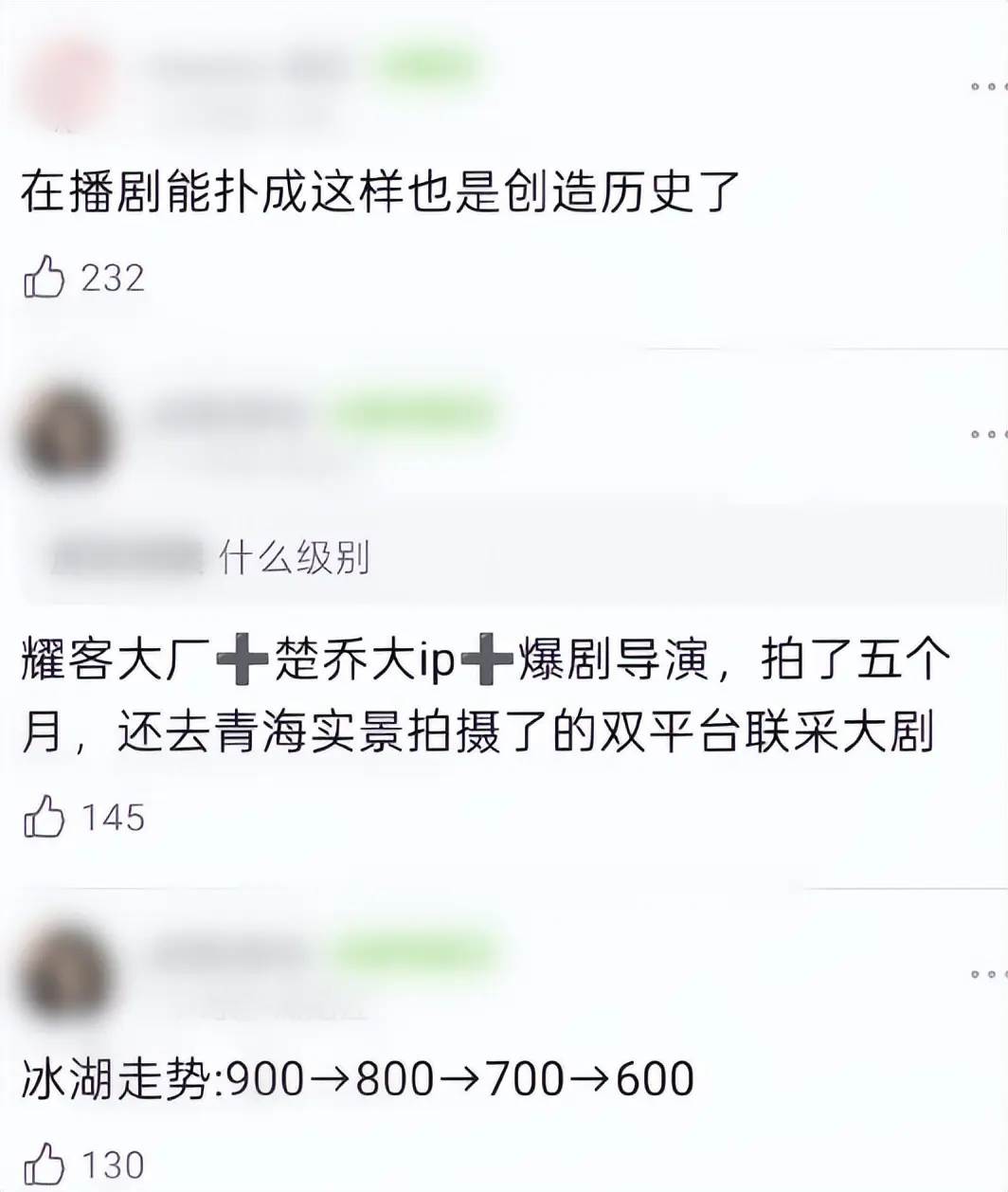Screen dimensions: 1008x1192
Task: Like the 冰湖走势 comment
Action: tap(44, 1165)
